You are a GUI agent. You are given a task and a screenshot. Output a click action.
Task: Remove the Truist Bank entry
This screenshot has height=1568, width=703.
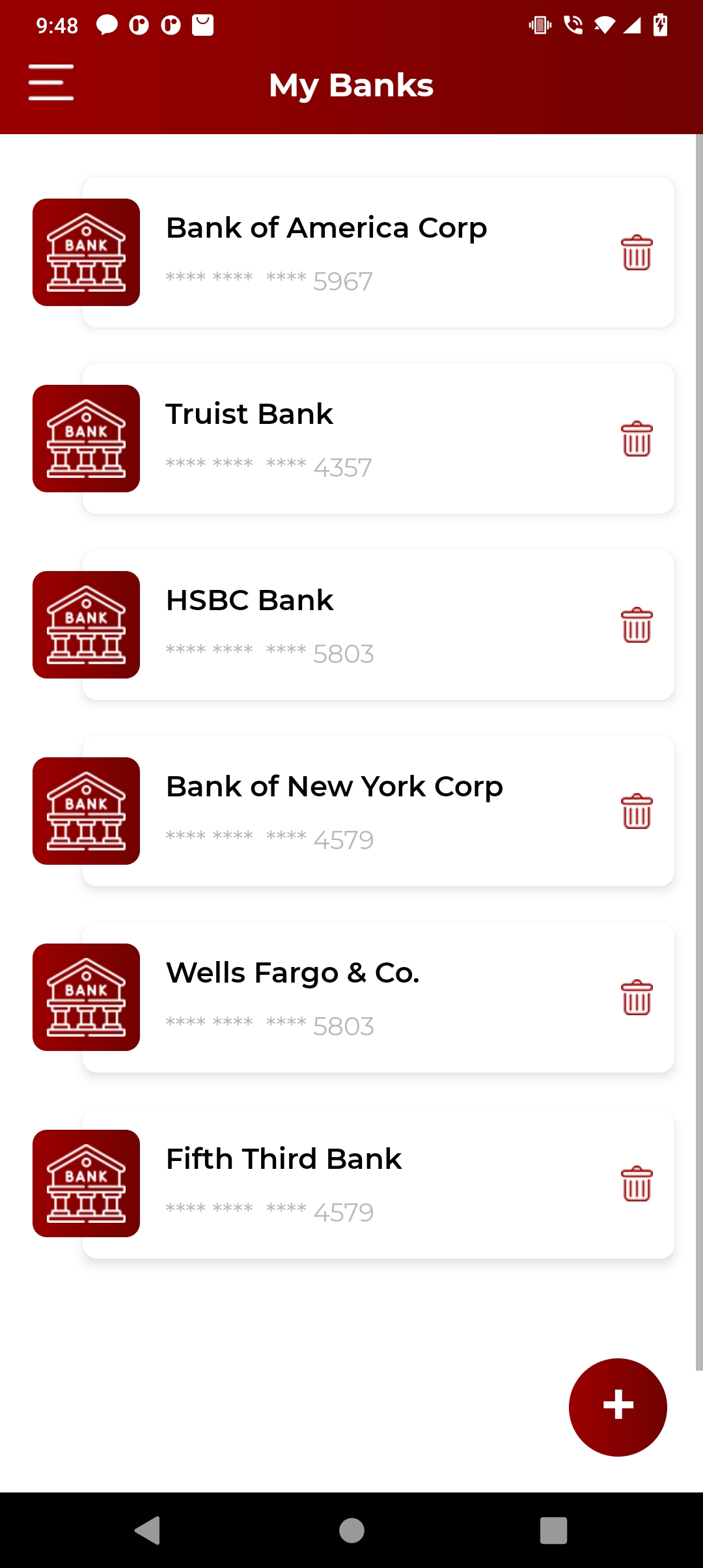(636, 439)
